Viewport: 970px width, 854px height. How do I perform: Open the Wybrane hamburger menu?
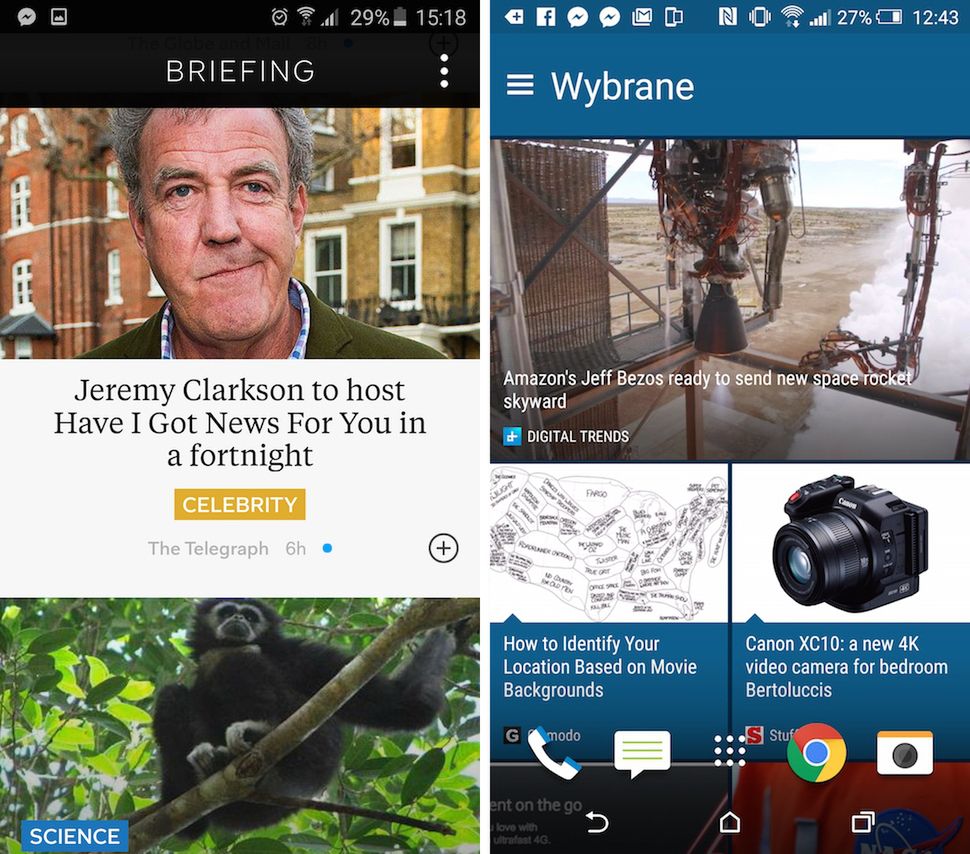tap(520, 85)
